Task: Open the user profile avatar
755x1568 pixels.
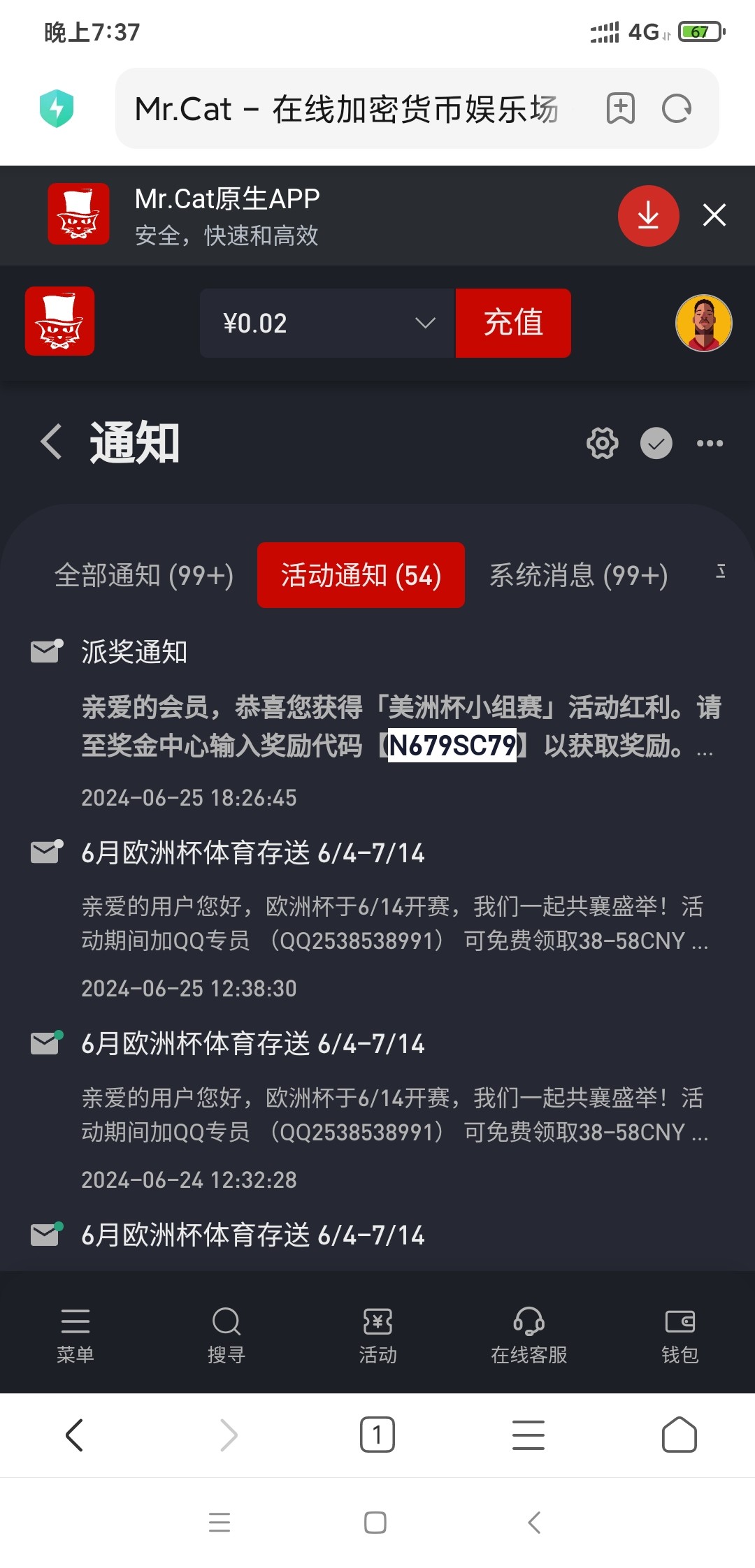Action: [703, 323]
